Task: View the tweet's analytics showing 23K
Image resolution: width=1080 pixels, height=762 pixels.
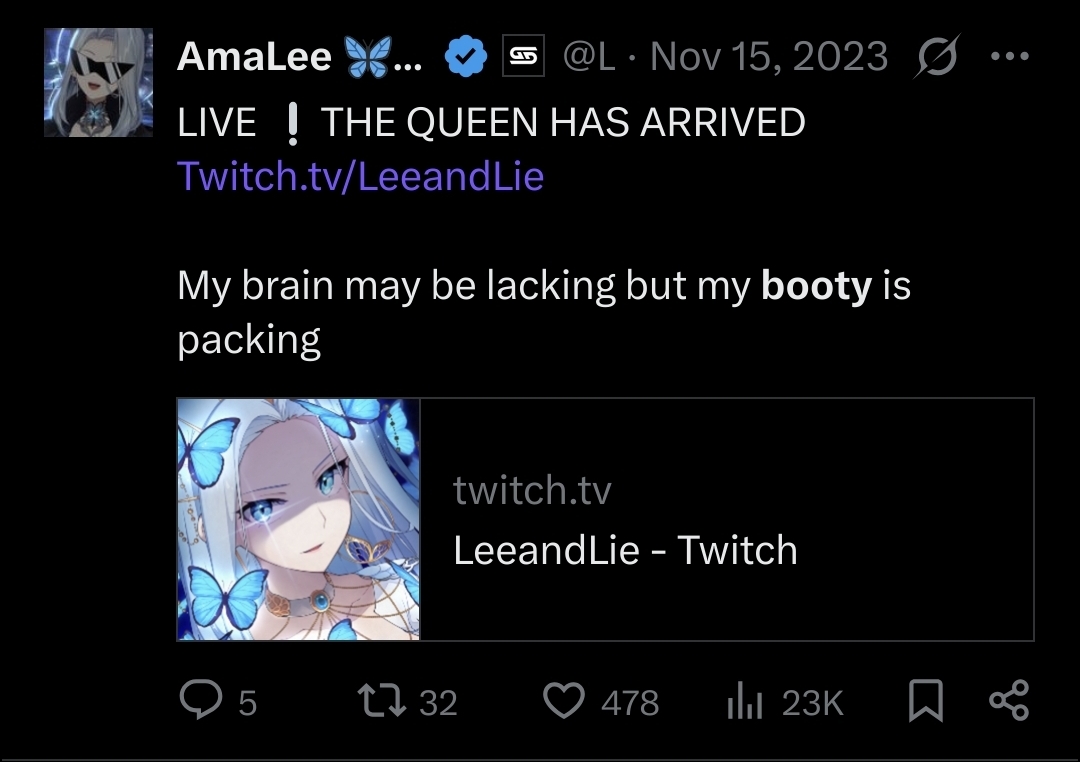Action: click(x=744, y=702)
